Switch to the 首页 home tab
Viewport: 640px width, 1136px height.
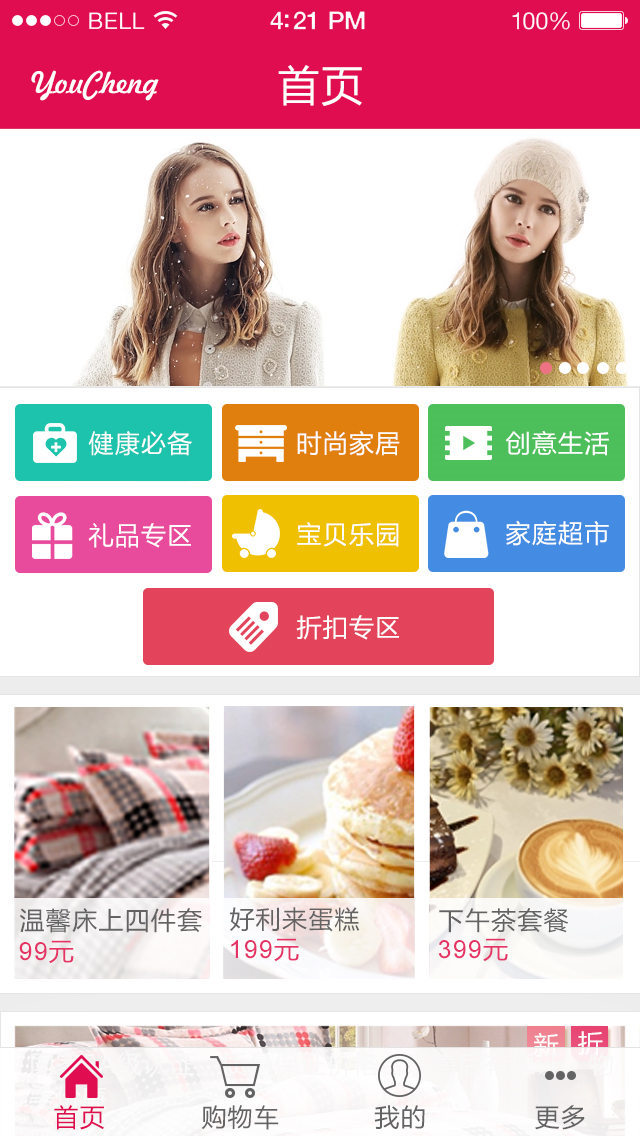[80, 1092]
